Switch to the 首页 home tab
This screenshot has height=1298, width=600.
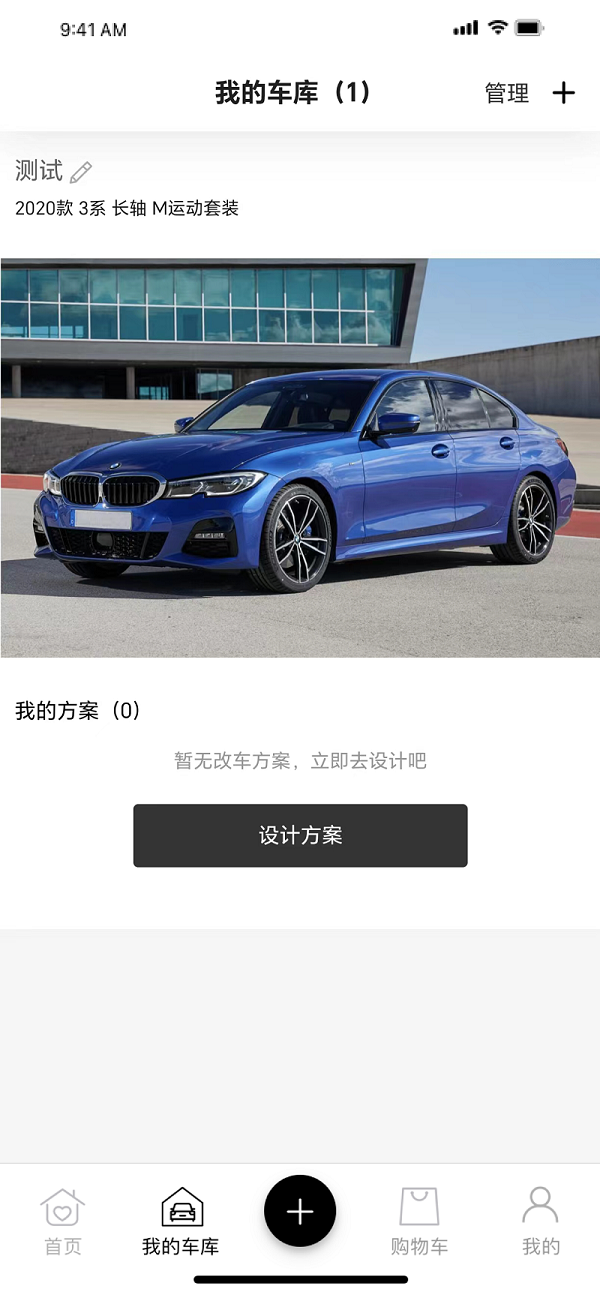[62, 1220]
